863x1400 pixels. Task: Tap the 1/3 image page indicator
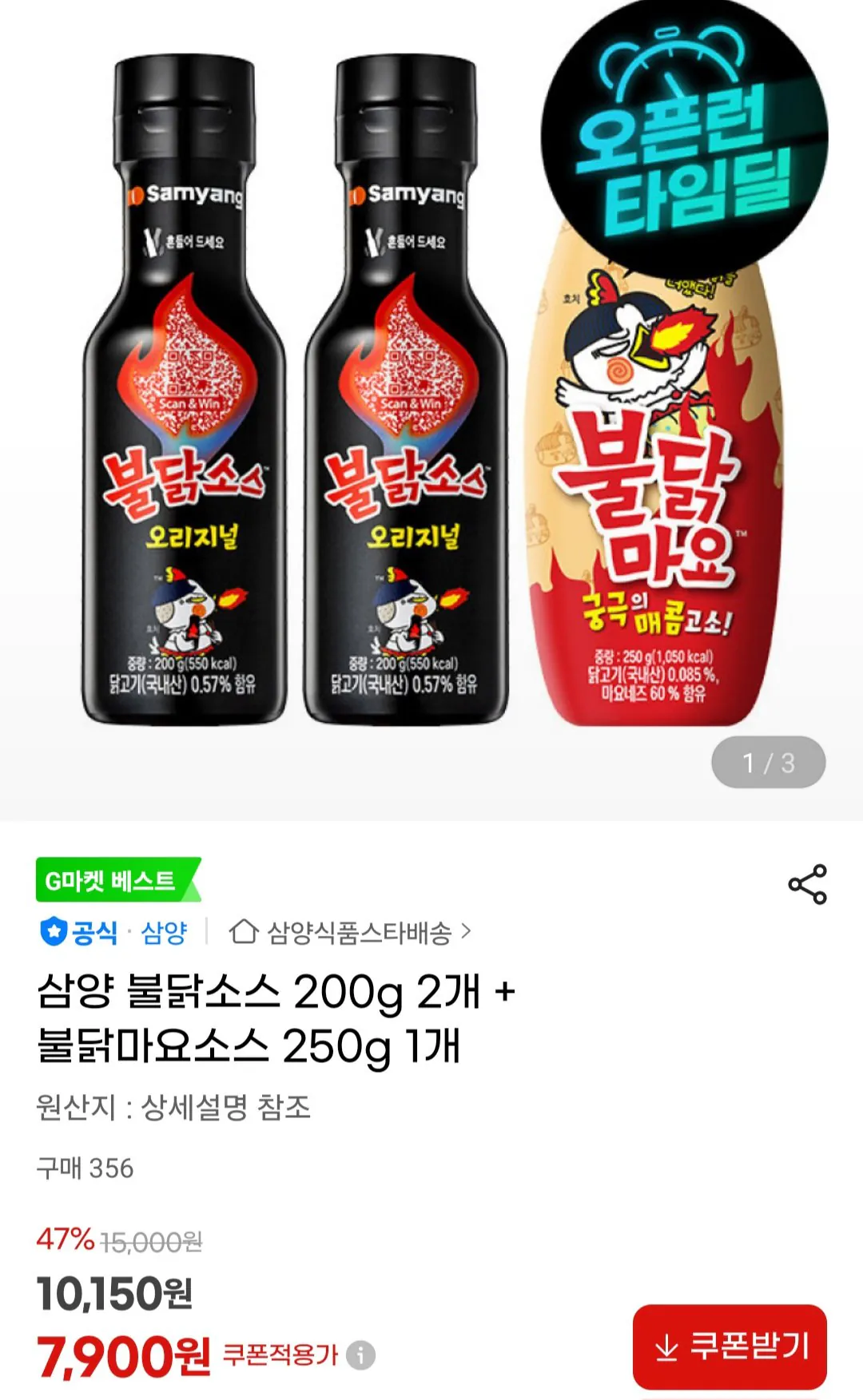click(770, 763)
